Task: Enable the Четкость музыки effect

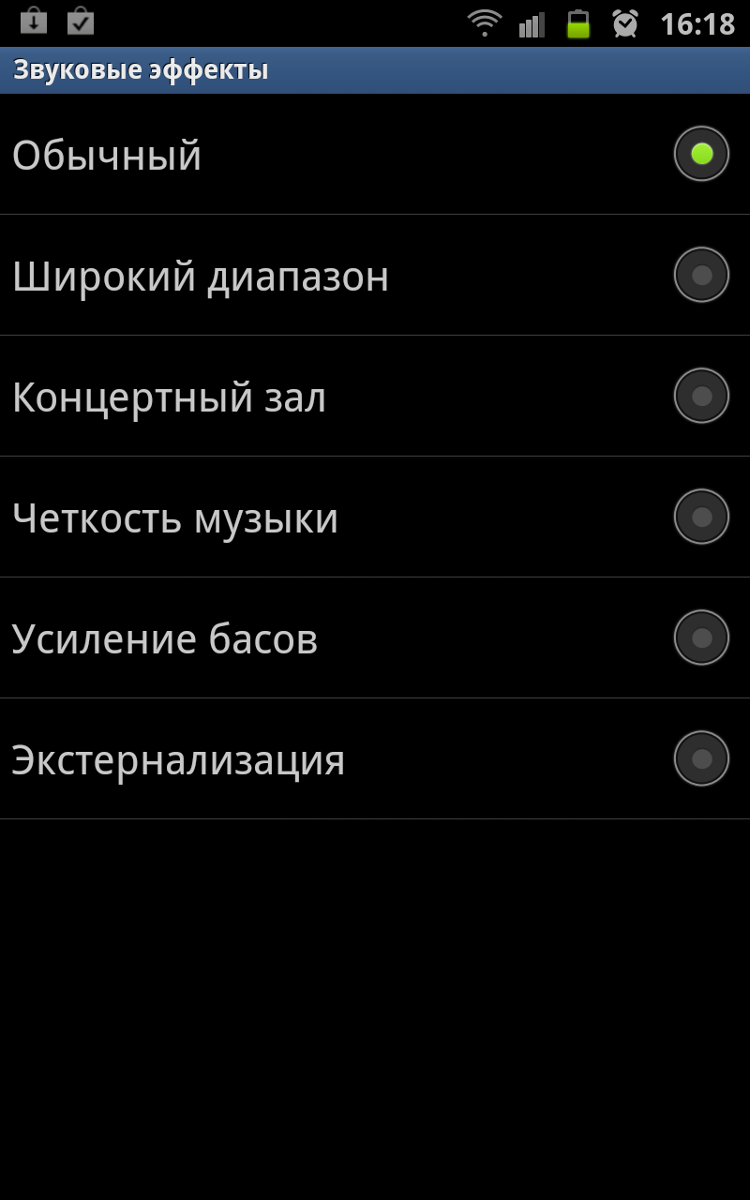Action: [700, 517]
